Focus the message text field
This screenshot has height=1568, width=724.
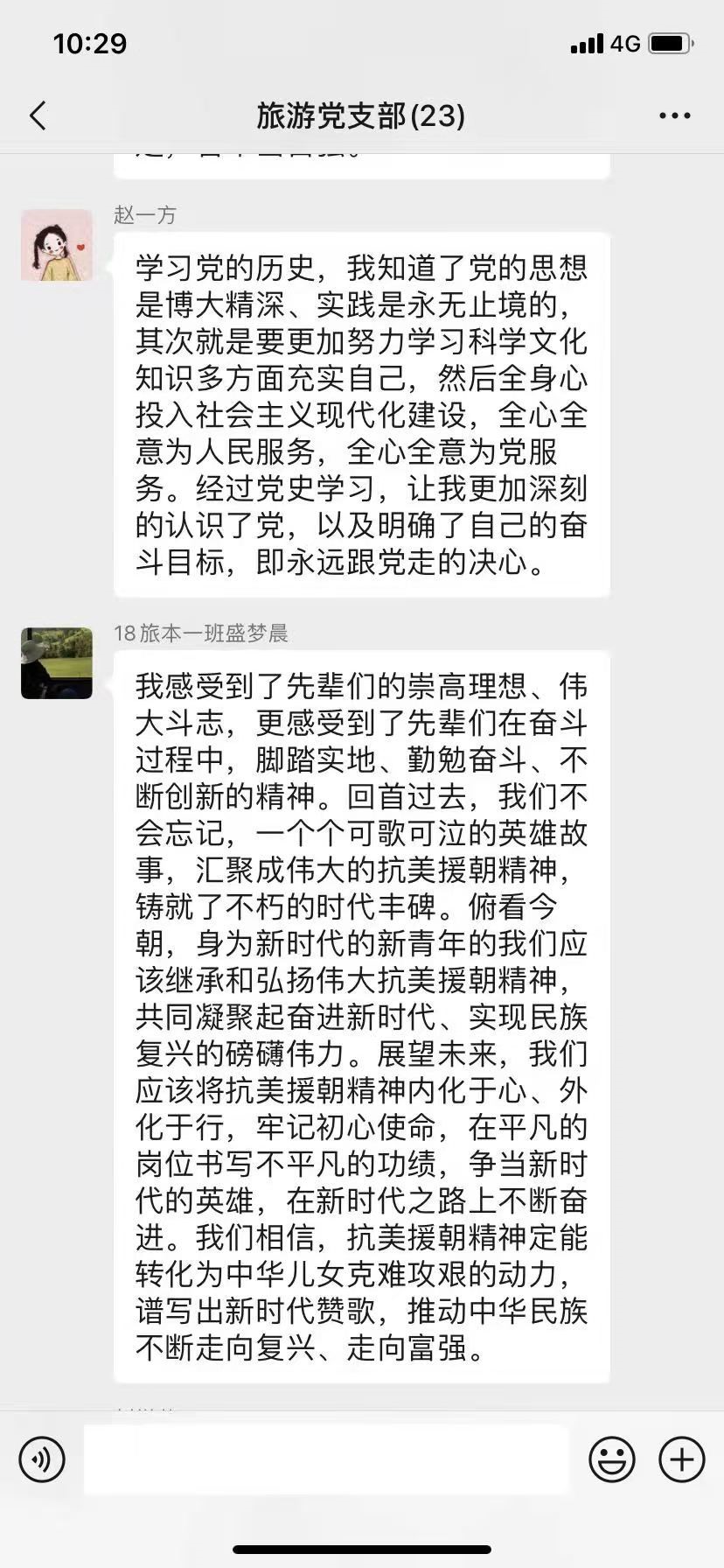[326, 1459]
